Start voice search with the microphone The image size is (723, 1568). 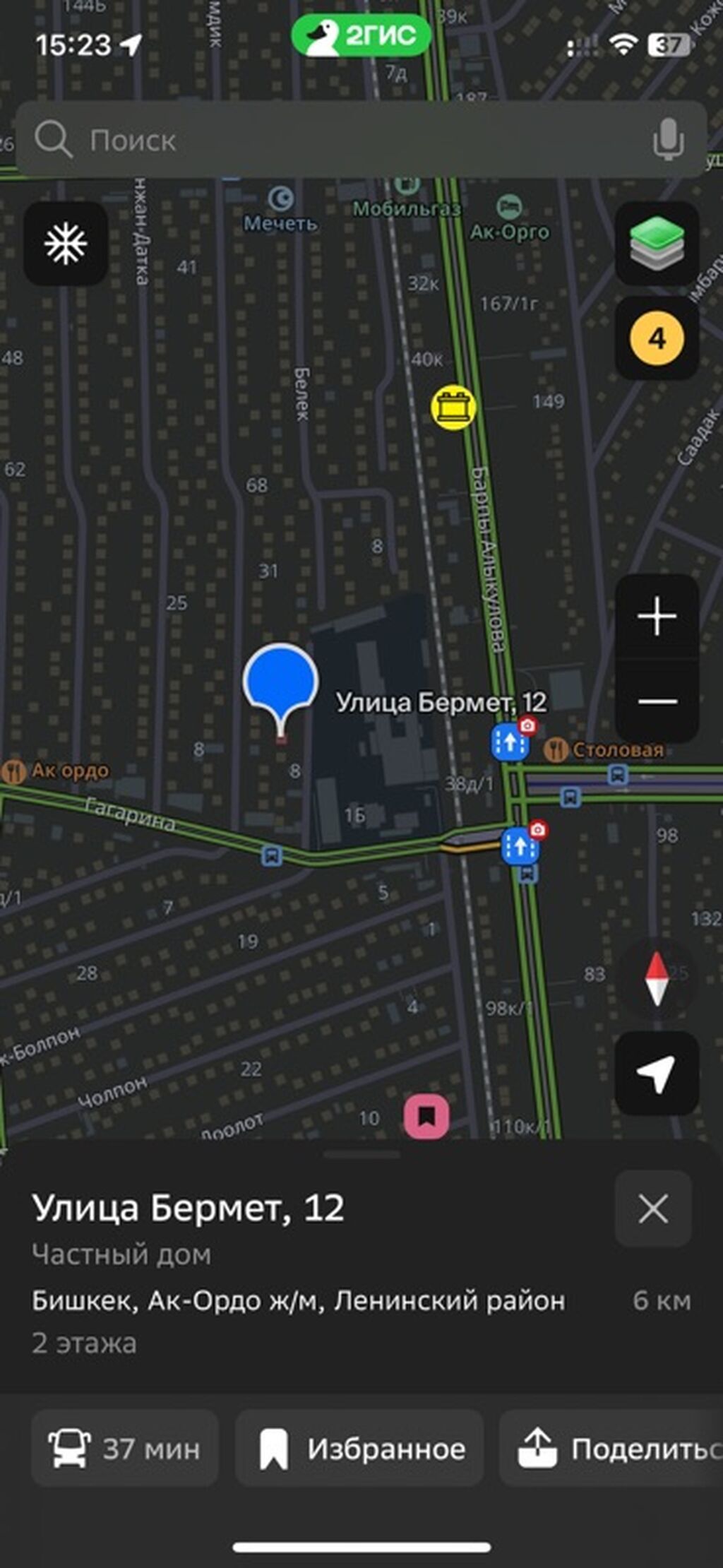(667, 139)
